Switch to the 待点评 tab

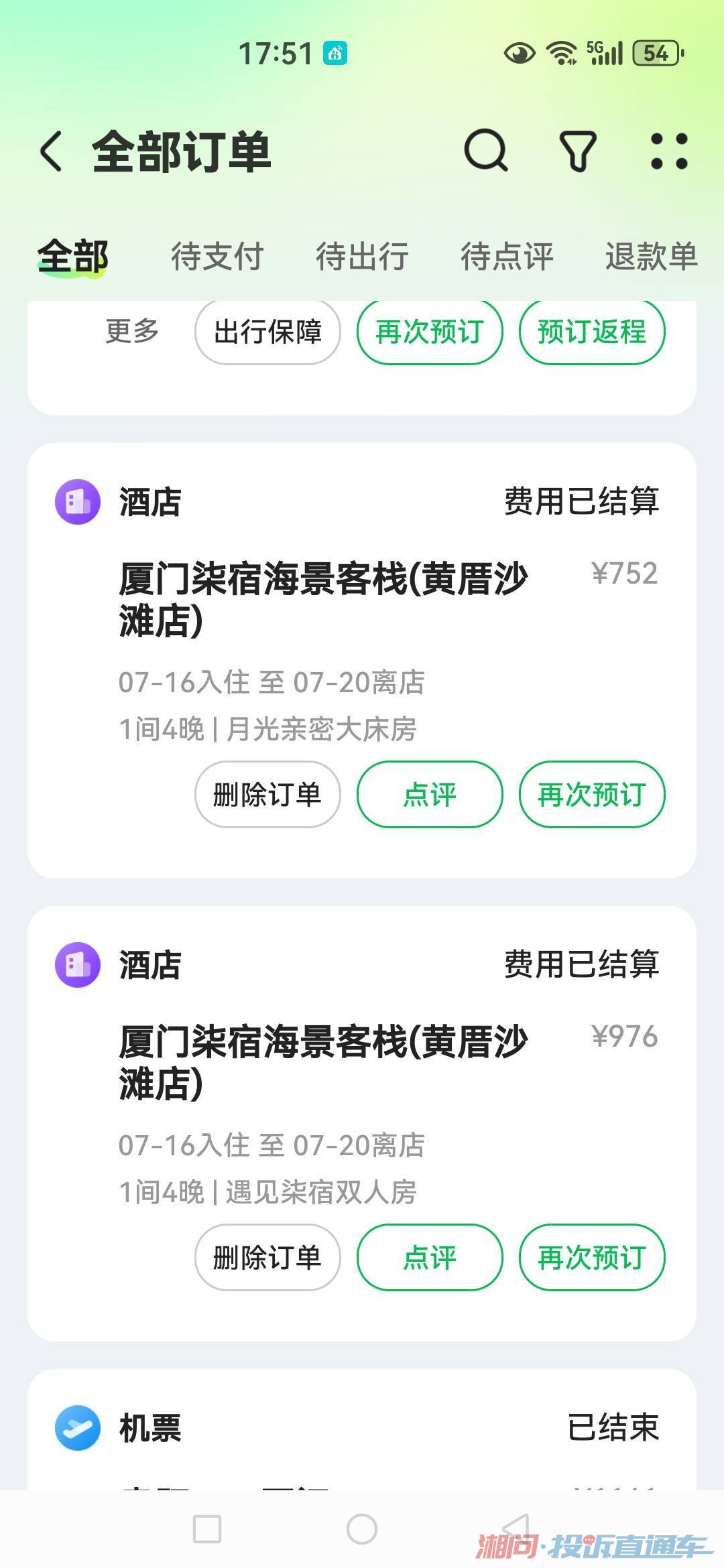click(507, 257)
